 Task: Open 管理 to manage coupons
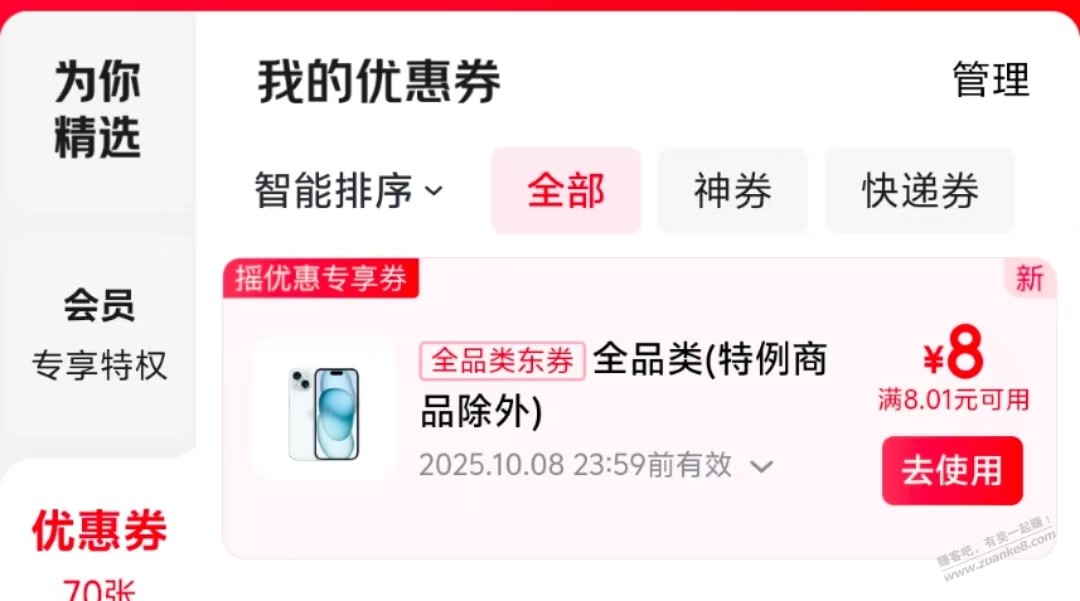click(x=990, y=81)
